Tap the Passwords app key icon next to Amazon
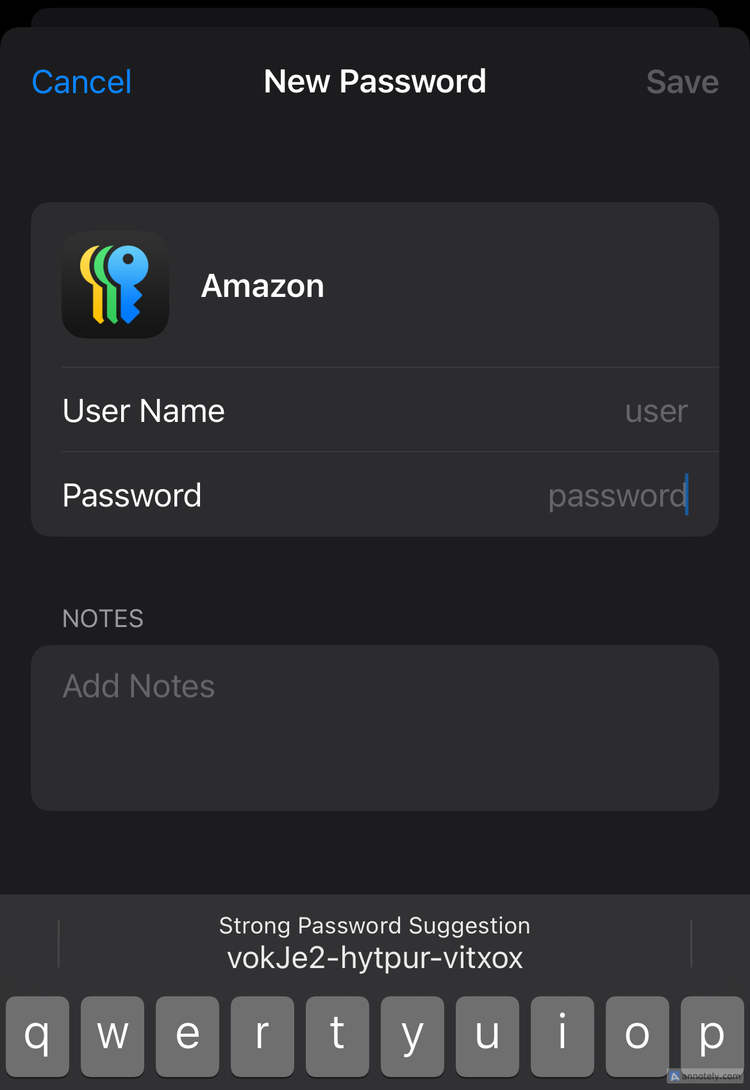750x1090 pixels. click(x=115, y=285)
